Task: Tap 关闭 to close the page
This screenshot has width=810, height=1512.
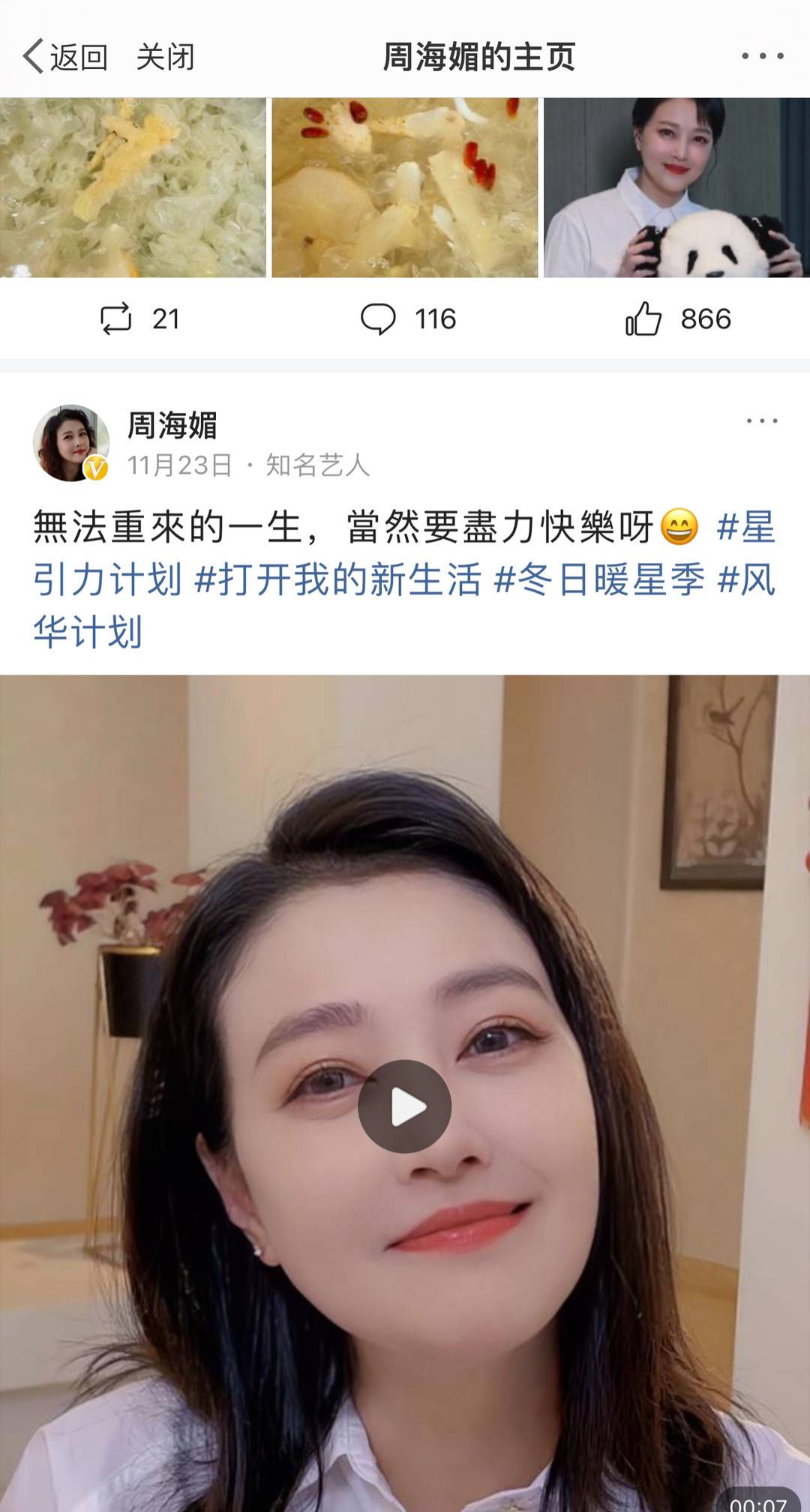Action: click(165, 57)
